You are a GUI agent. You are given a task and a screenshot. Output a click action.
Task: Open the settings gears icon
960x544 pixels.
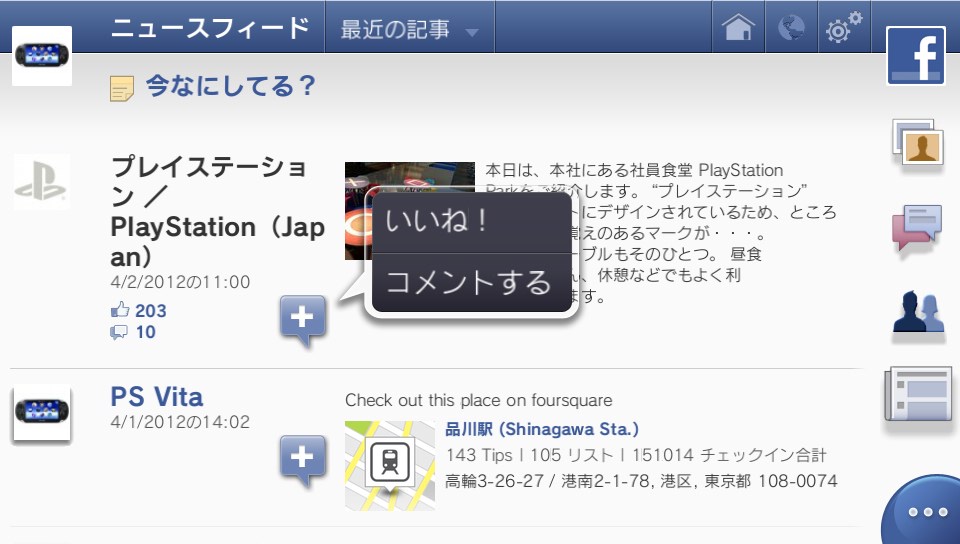[843, 28]
